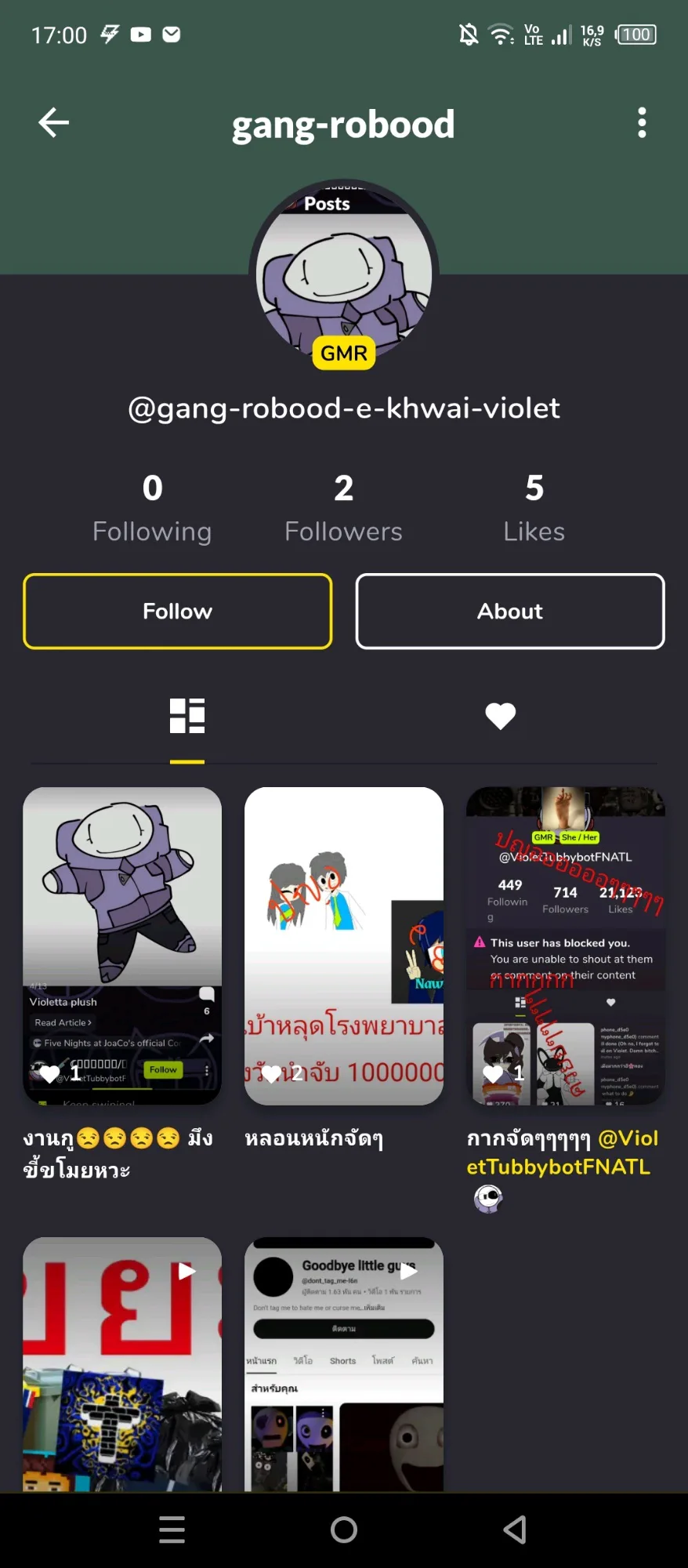This screenshot has width=688, height=1568.
Task: Tap the system home button
Action: tap(344, 1530)
